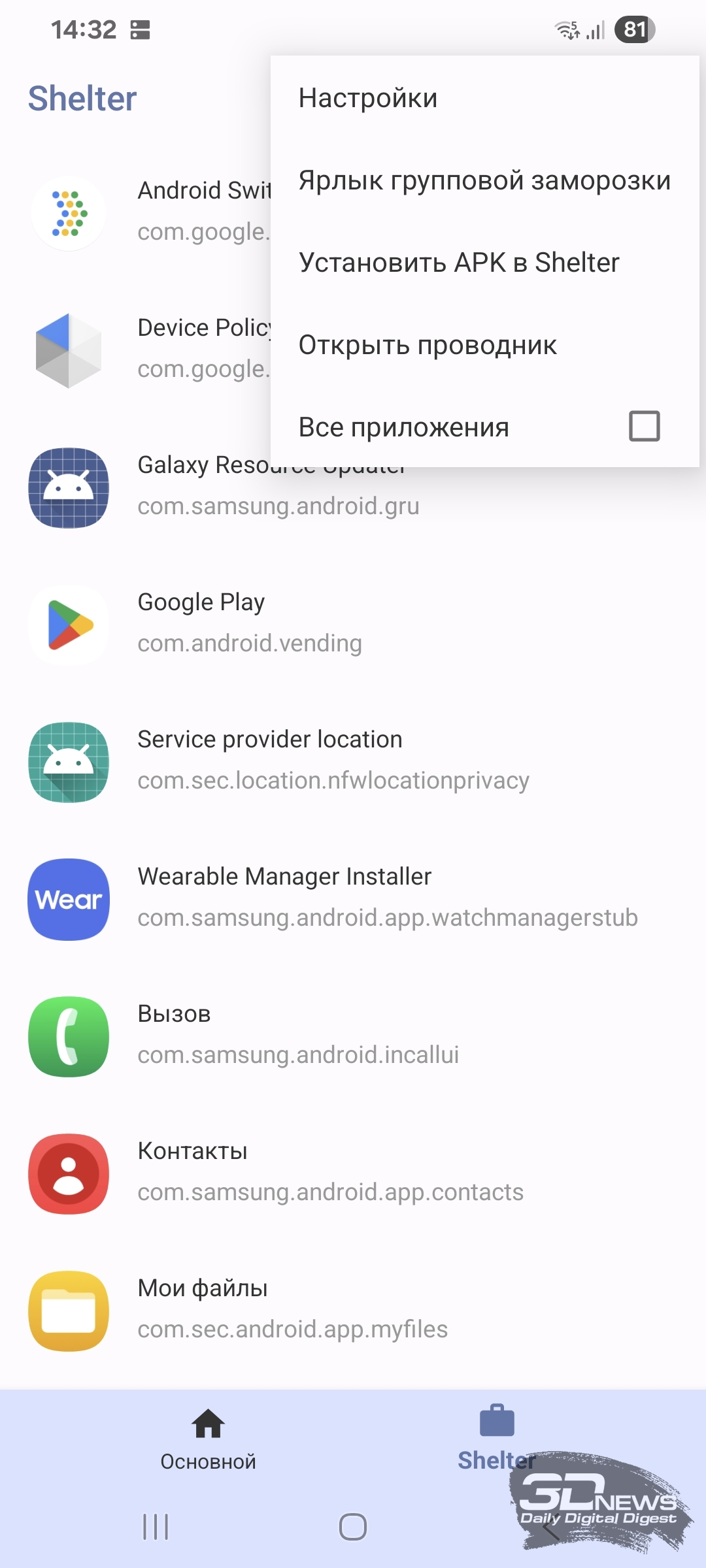Image resolution: width=706 pixels, height=1568 pixels.
Task: Select Ярлык групповой заморозки
Action: (484, 180)
